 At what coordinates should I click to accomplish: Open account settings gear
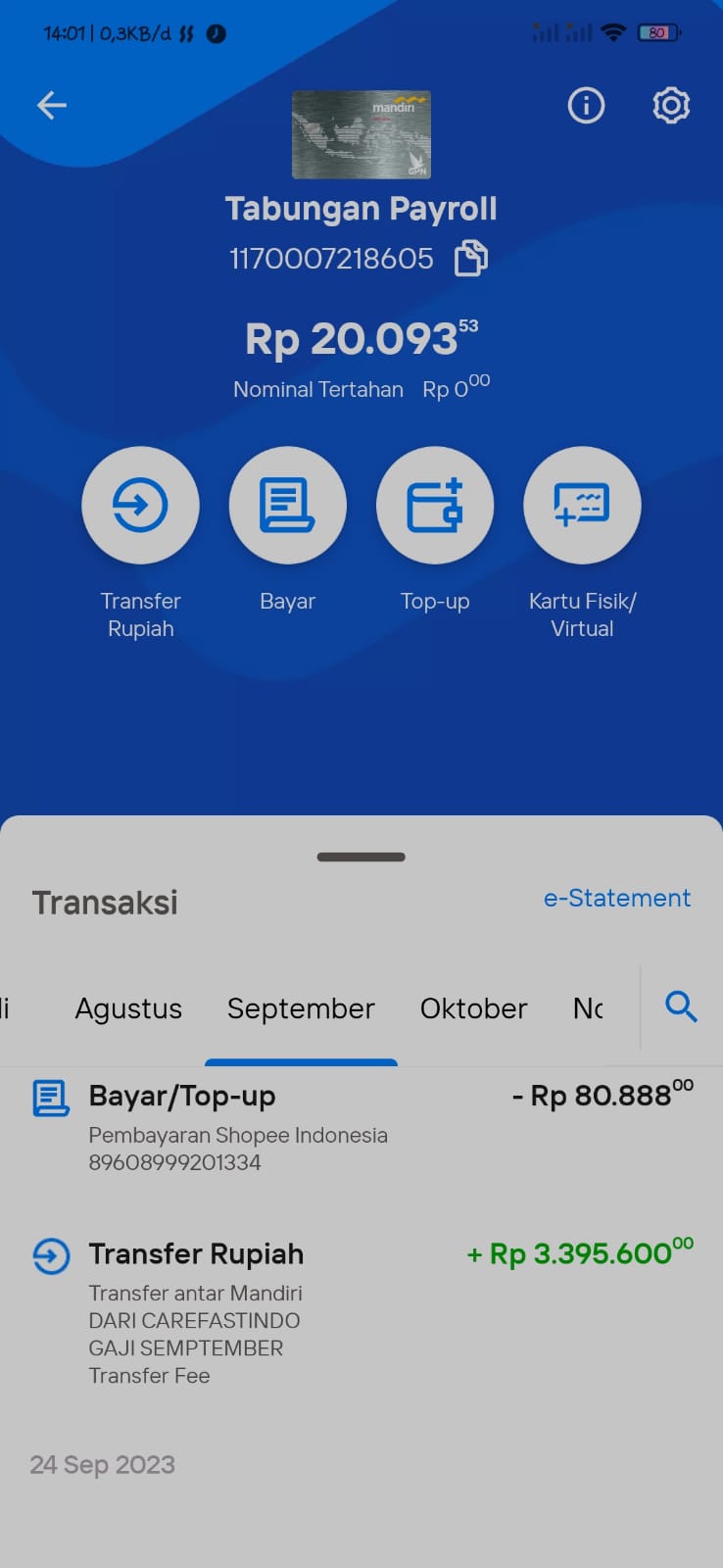coord(671,105)
